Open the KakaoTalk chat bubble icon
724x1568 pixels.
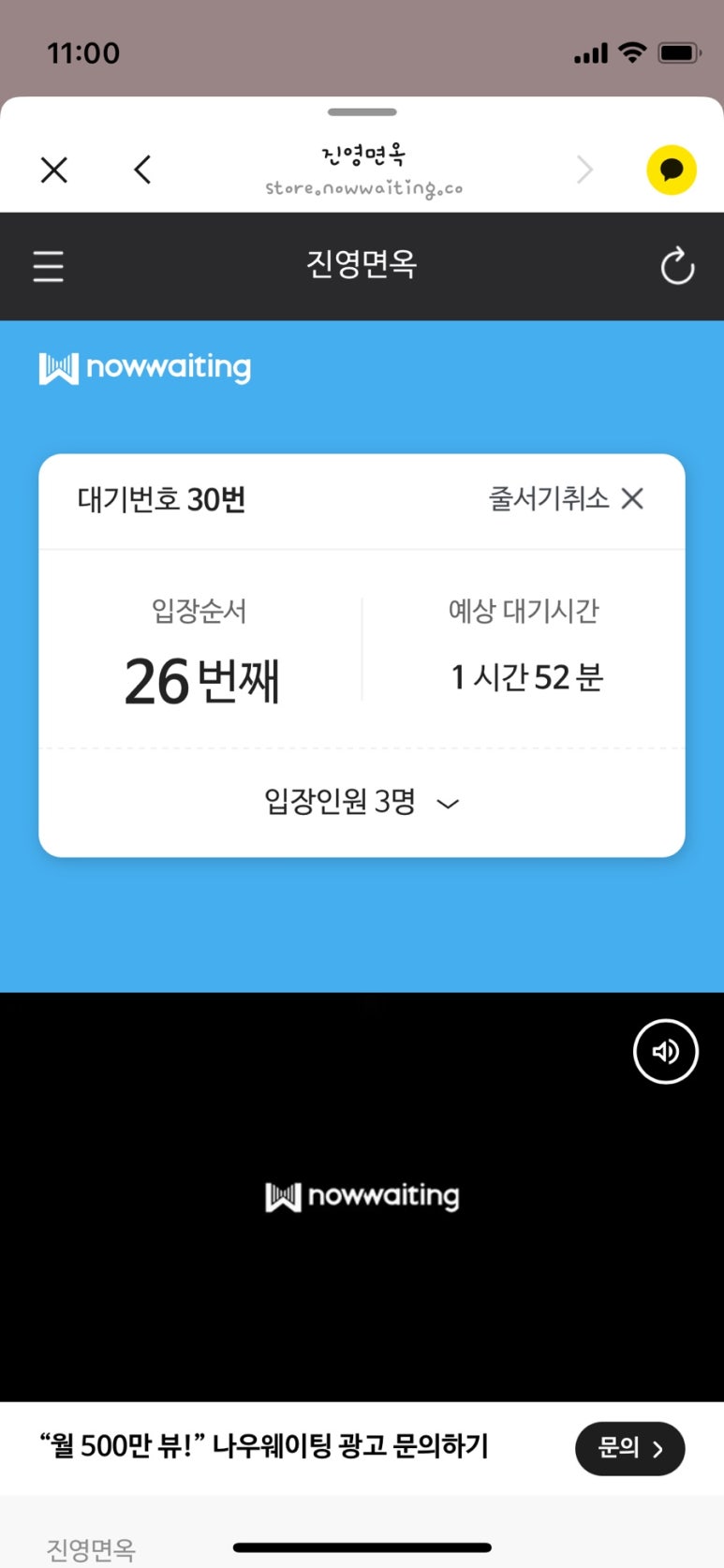(671, 170)
